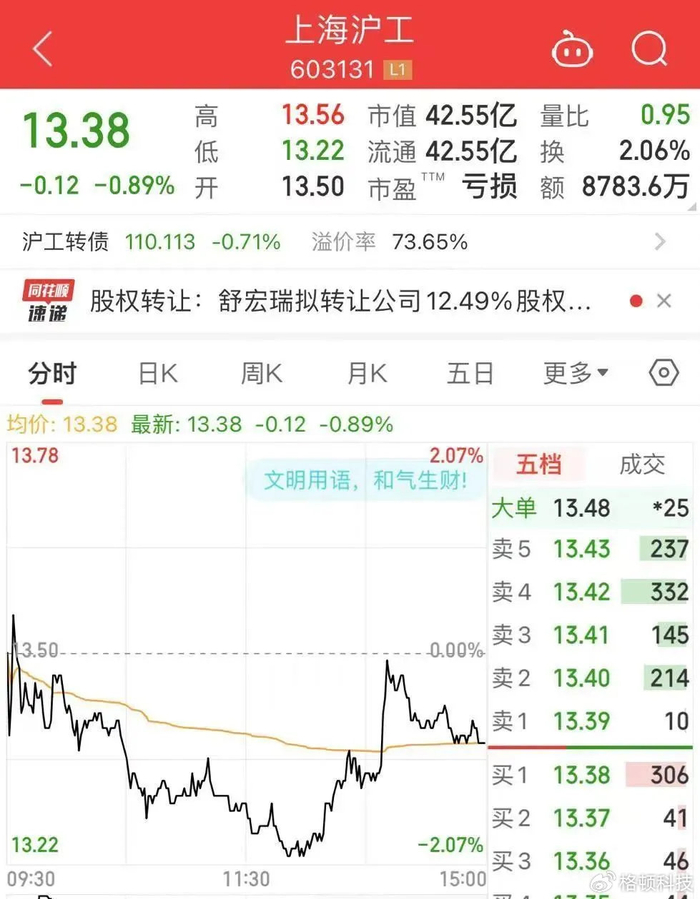700x899 pixels.
Task: Select the 分时 chart tab
Action: (52, 374)
